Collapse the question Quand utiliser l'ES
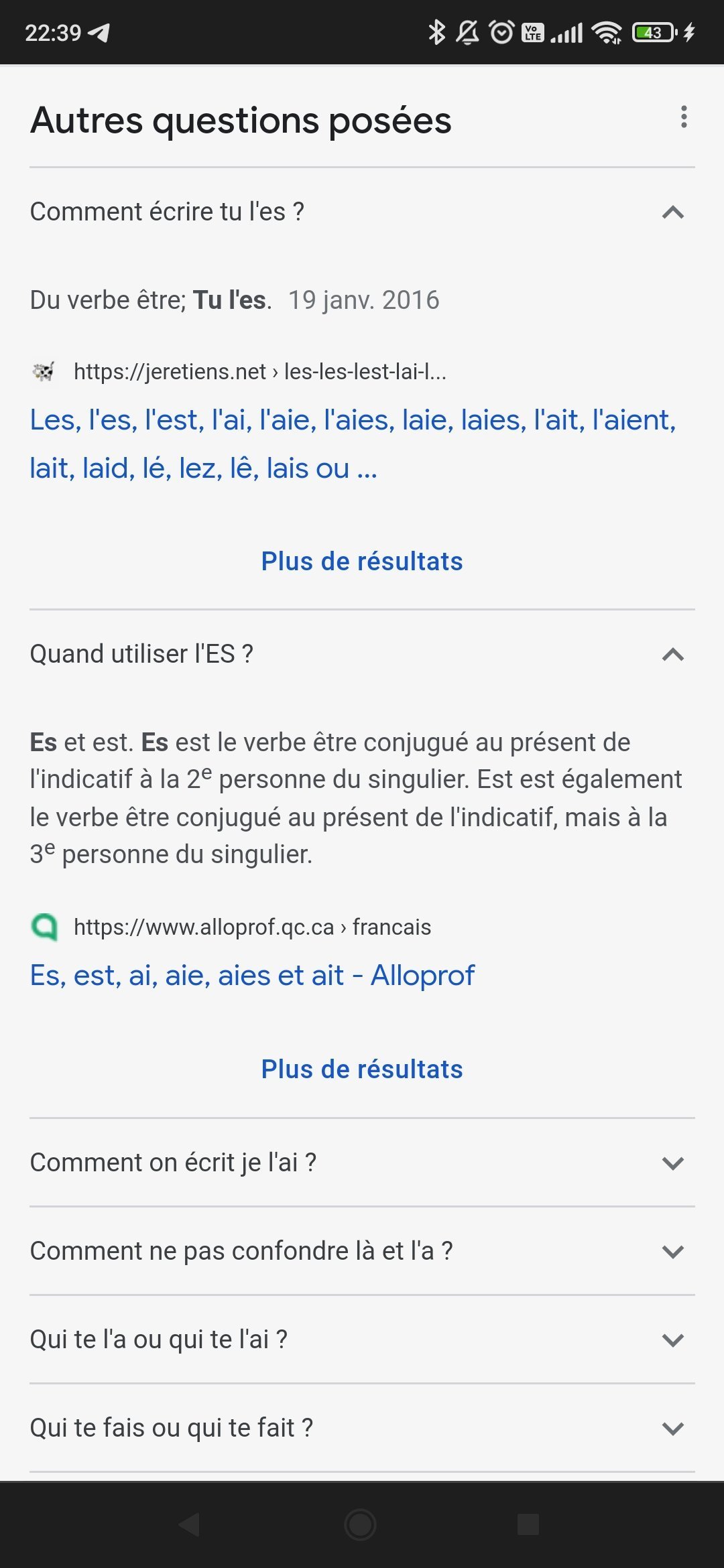Image resolution: width=724 pixels, height=1568 pixels. [362, 654]
